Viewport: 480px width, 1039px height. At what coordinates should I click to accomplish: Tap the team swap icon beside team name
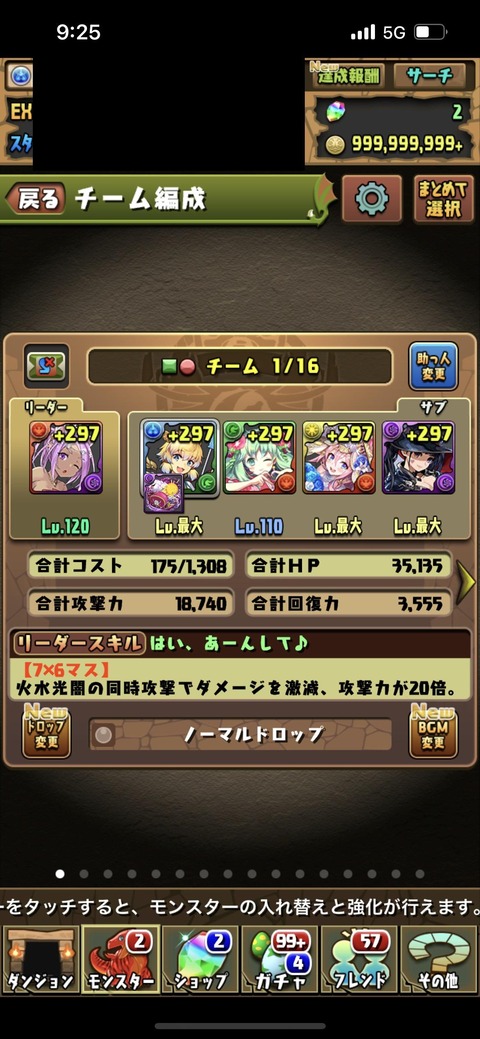click(46, 366)
